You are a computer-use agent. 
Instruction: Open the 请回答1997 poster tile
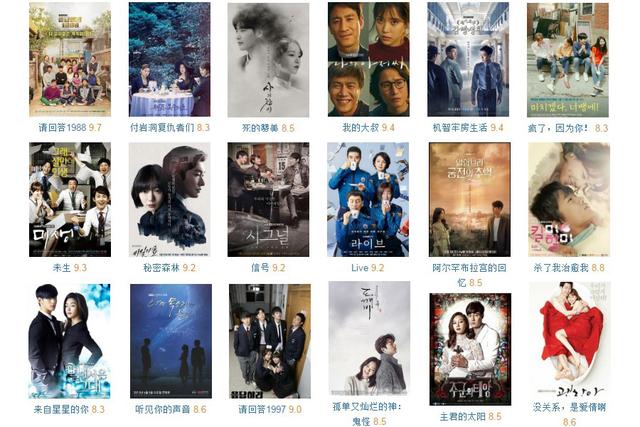coord(268,341)
